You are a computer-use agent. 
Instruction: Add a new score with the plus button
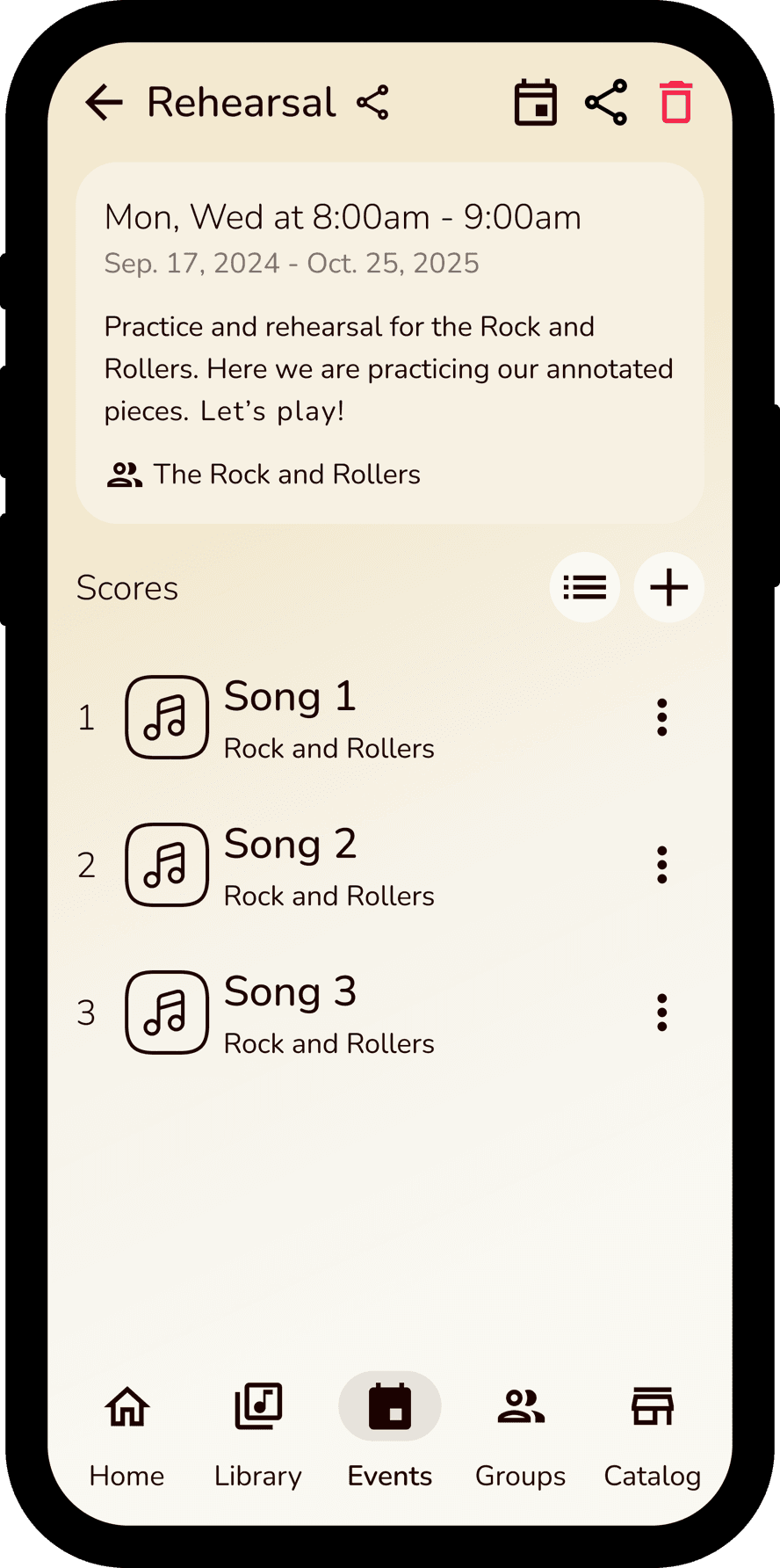point(669,587)
